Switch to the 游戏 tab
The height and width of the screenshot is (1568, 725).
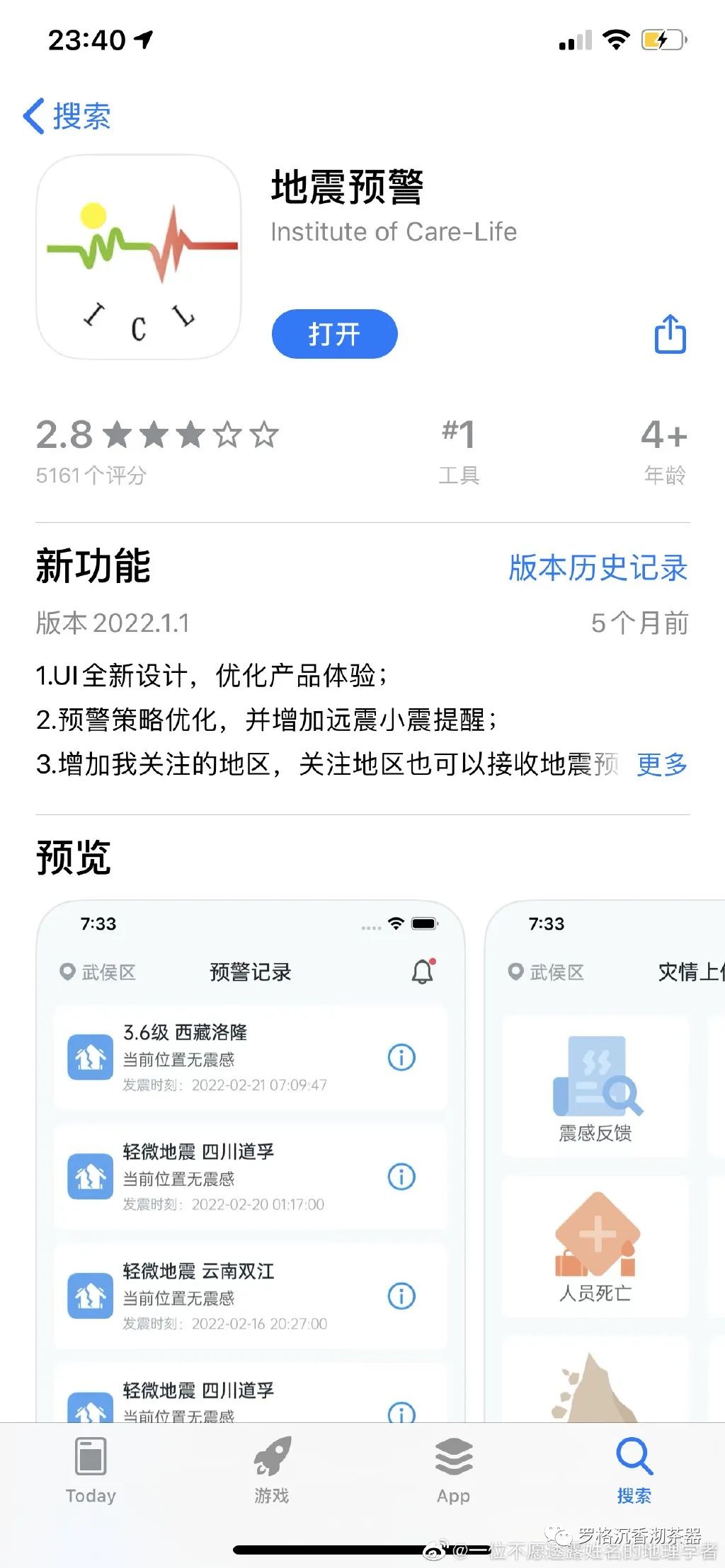pos(272,1470)
